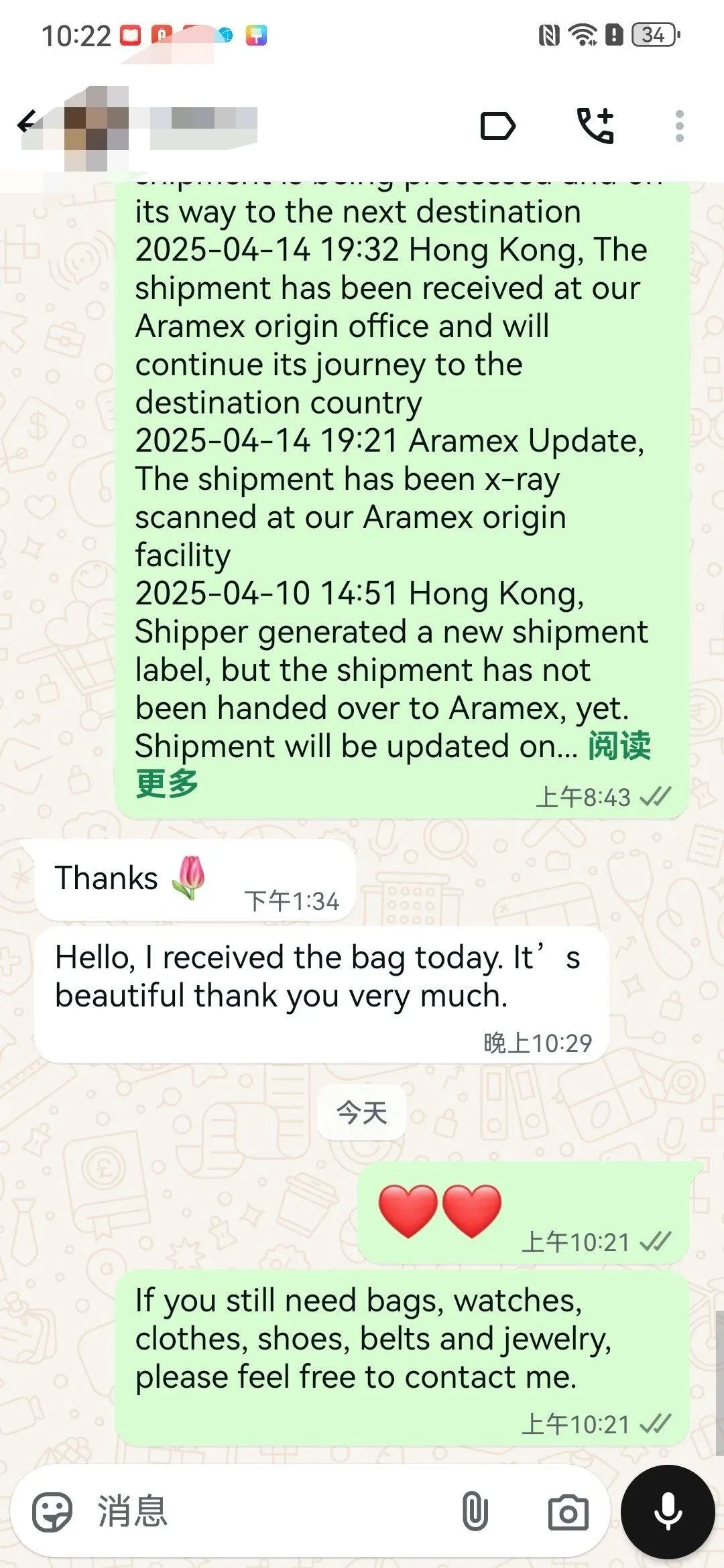The height and width of the screenshot is (1568, 724).
Task: Open the camera from the message bar
Action: pos(568,1512)
